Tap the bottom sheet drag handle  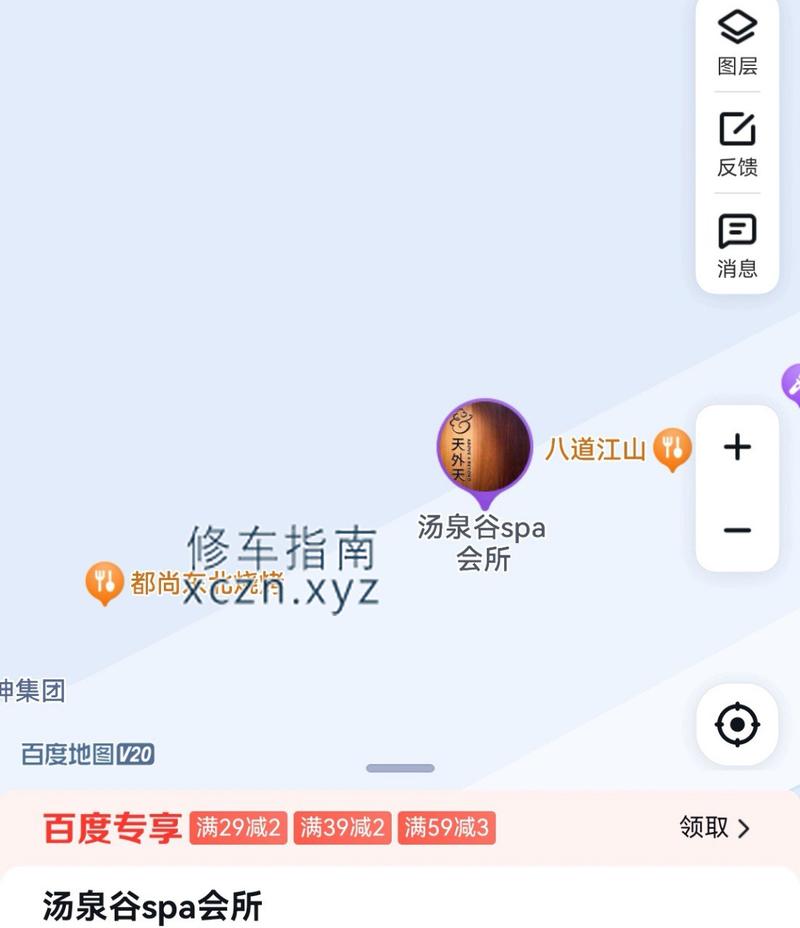click(x=400, y=768)
